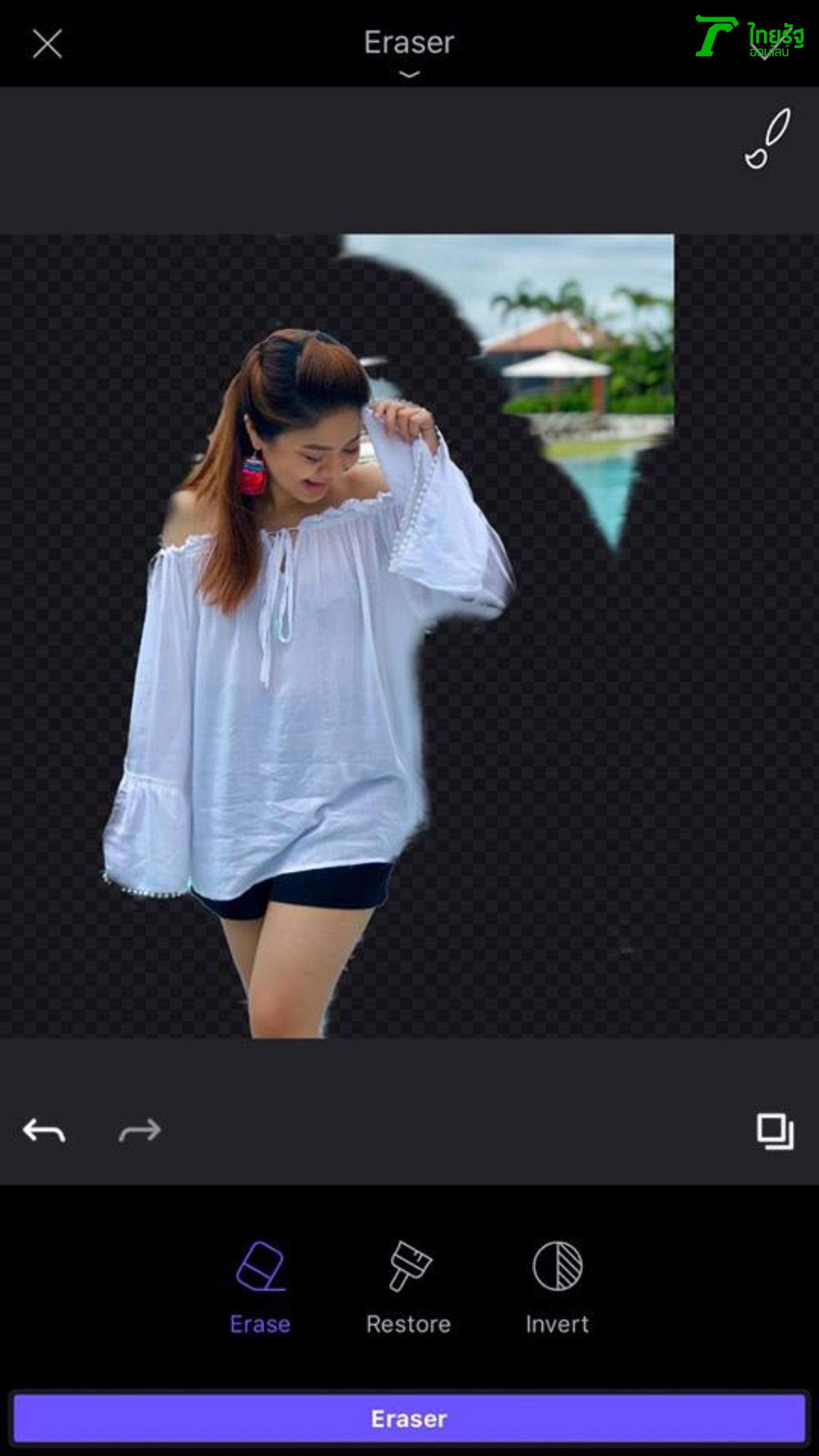
Task: Tap the overlapping squares layers icon
Action: coord(775,1131)
